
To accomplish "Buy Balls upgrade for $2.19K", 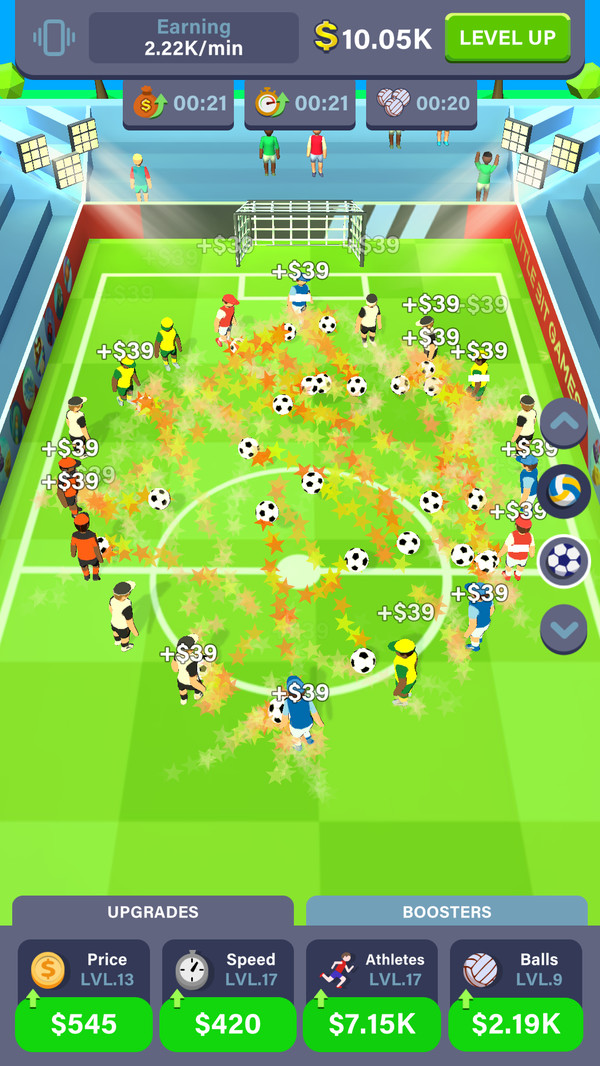I will [x=515, y=1024].
